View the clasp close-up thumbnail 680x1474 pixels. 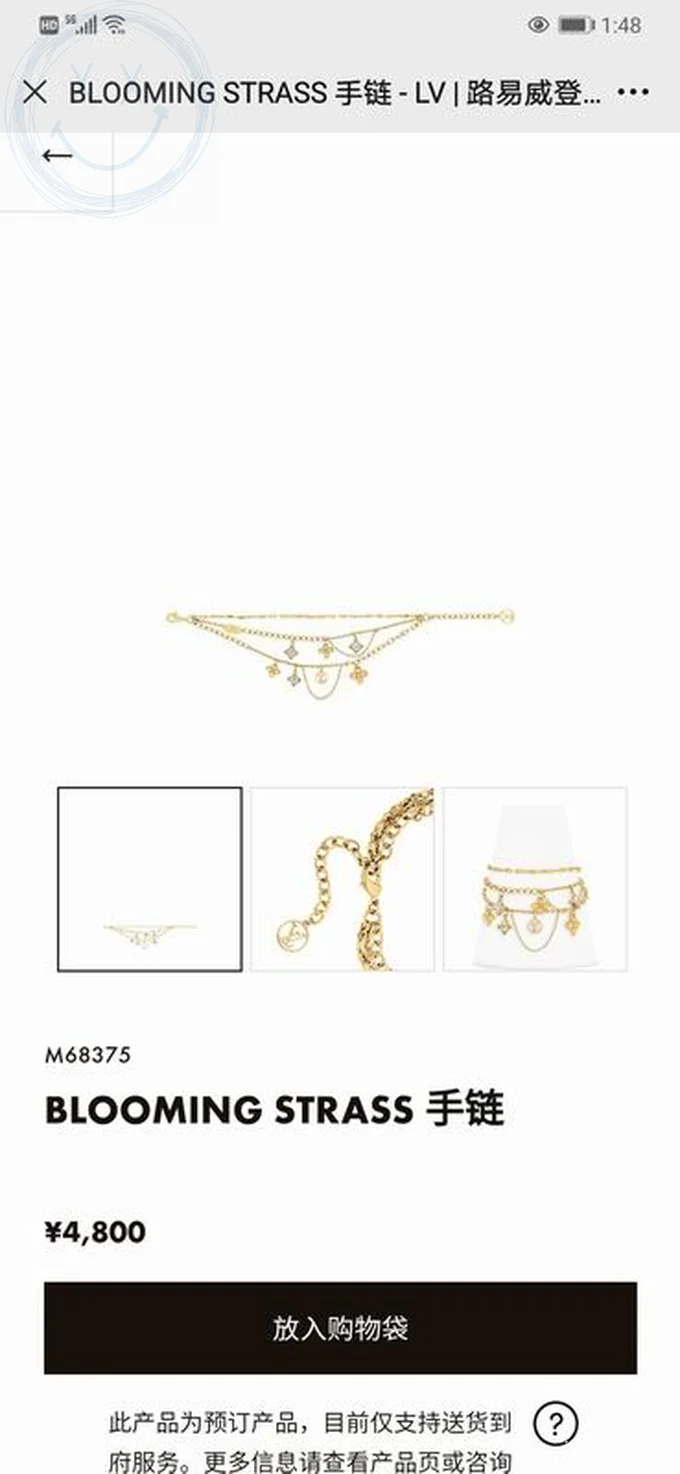coord(342,879)
